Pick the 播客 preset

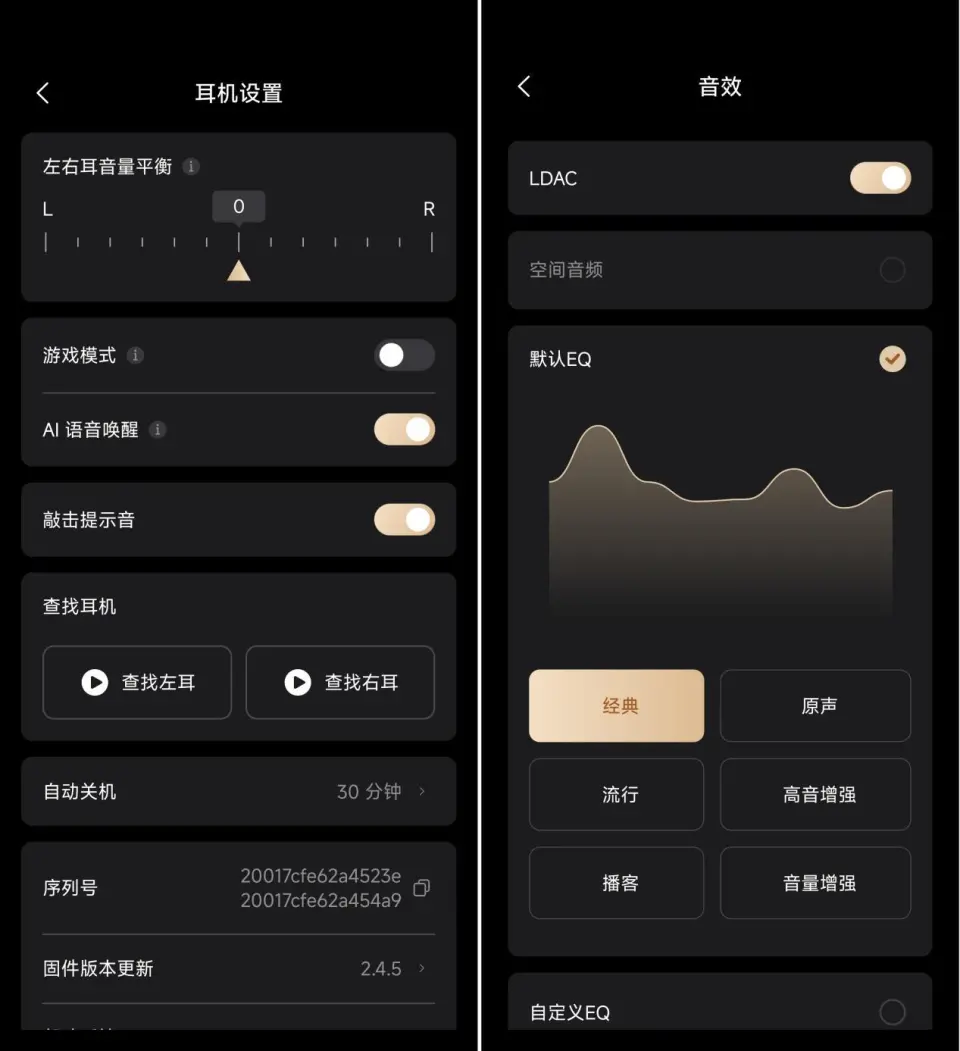tap(616, 883)
